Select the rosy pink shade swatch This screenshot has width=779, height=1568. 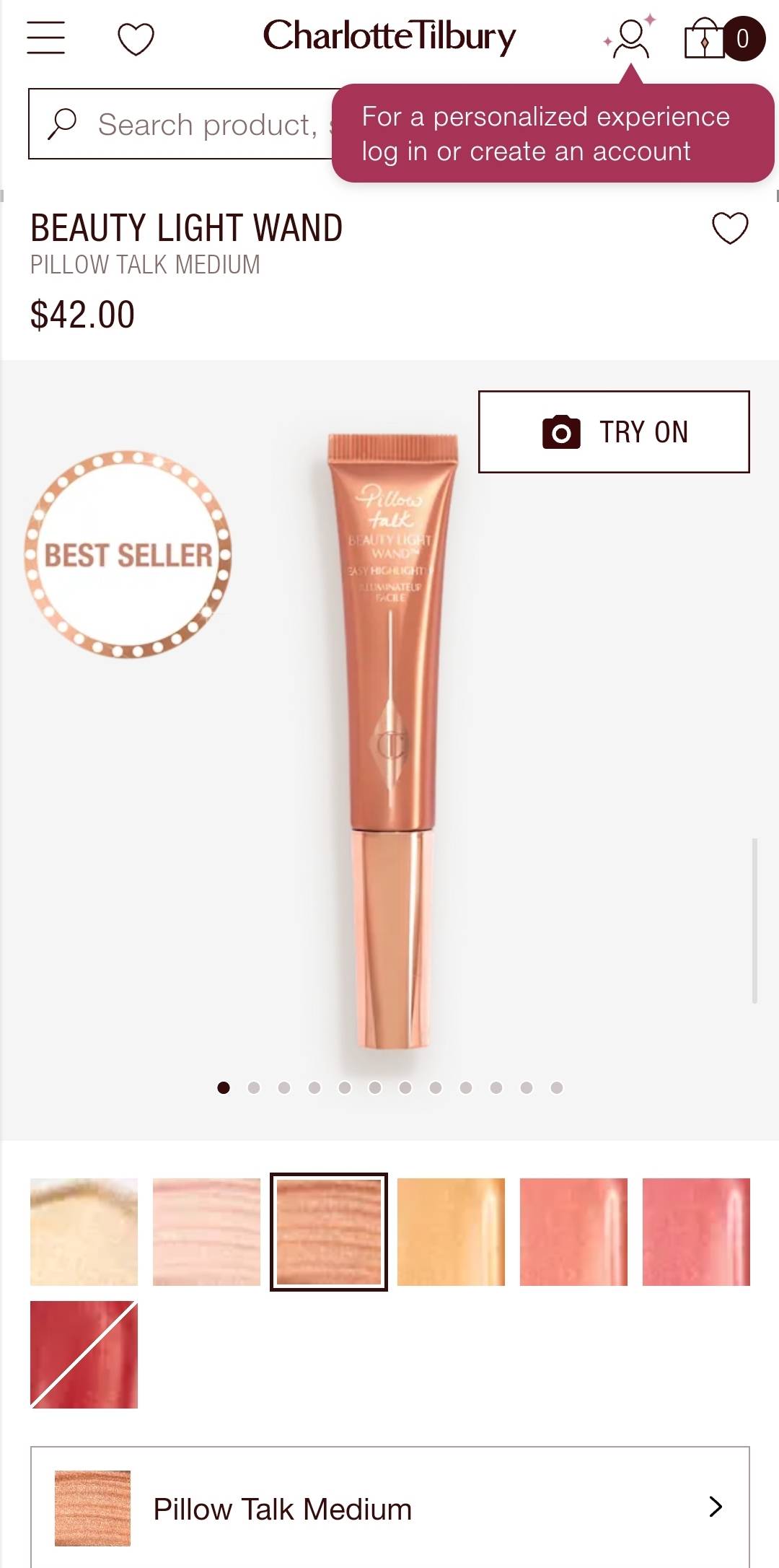click(x=696, y=1232)
